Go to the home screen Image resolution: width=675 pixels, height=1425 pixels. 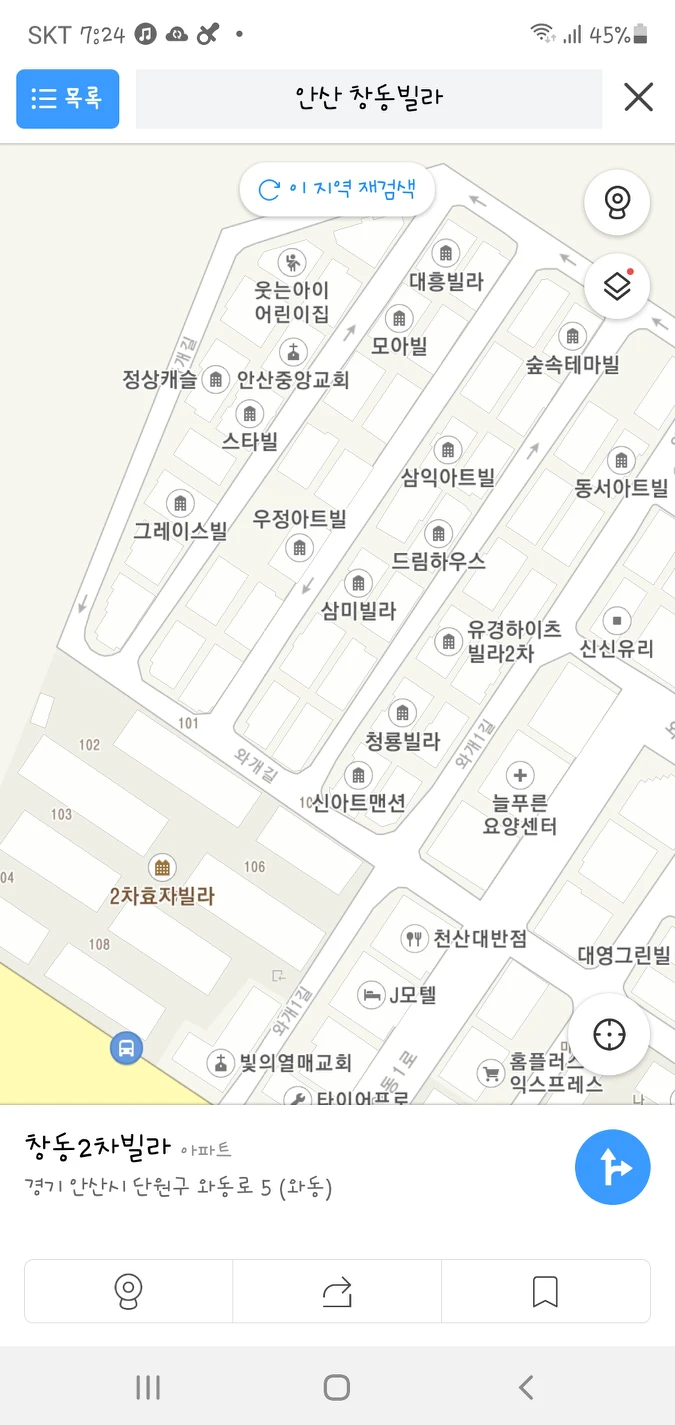coord(337,1387)
